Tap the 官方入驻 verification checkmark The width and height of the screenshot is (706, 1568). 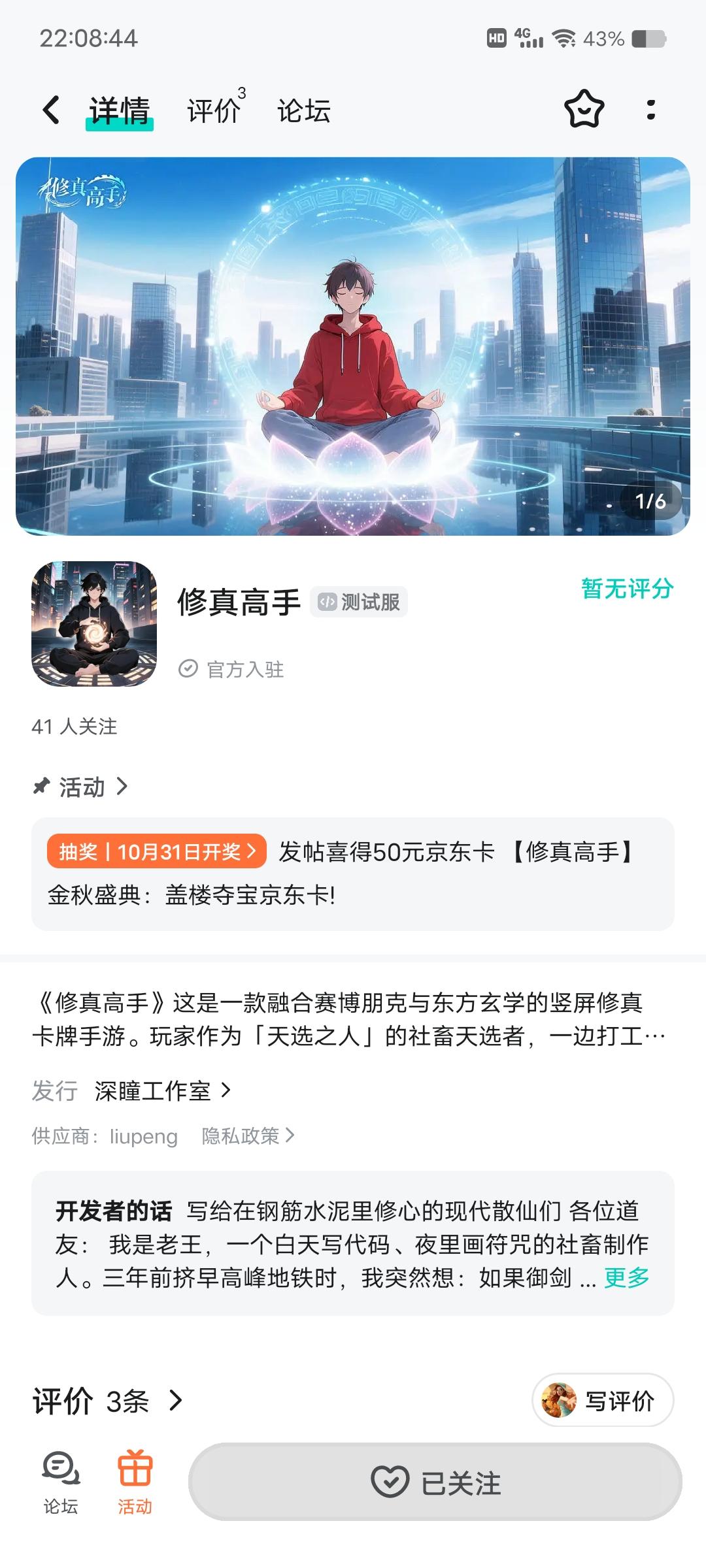(x=189, y=668)
